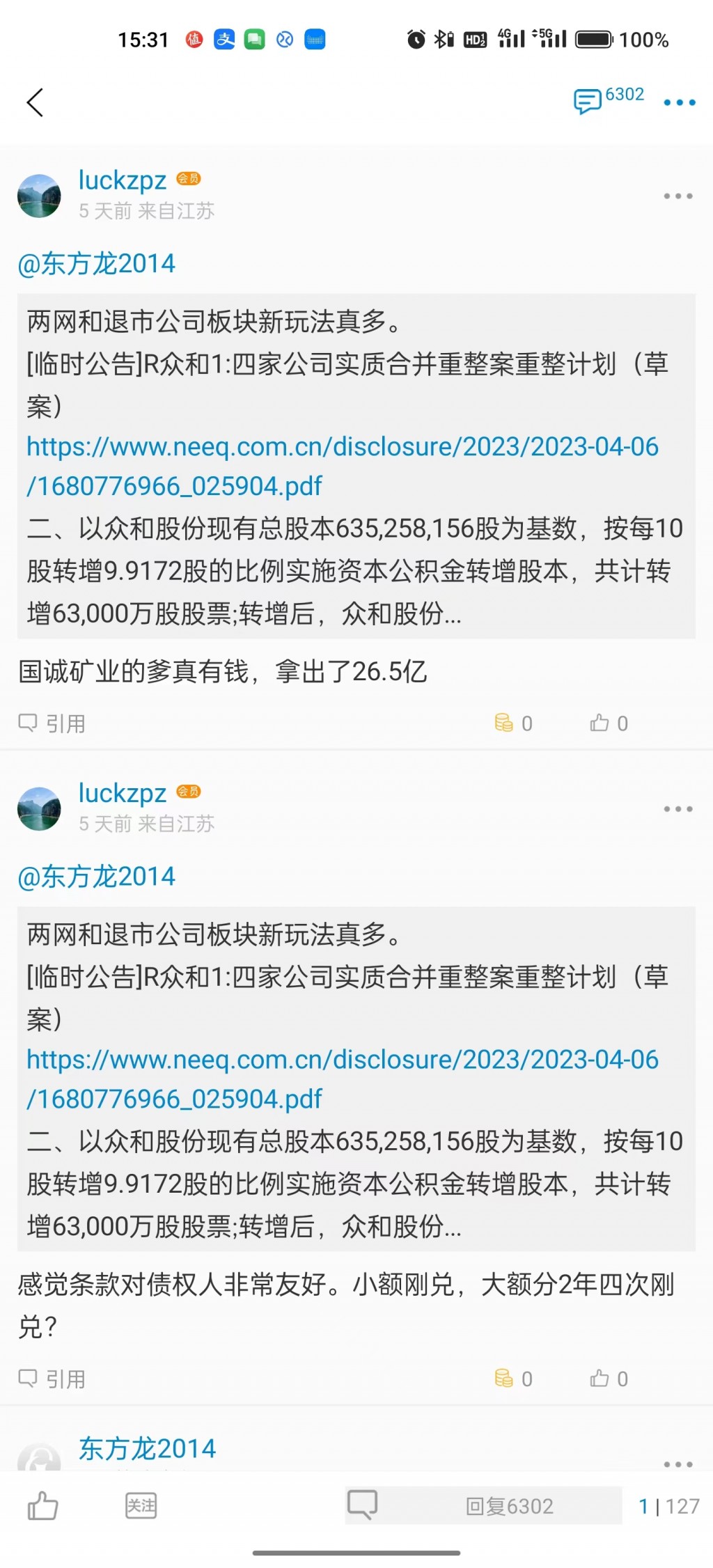Tap the 回复6302 reply box
The width and height of the screenshot is (713, 1568).
[x=509, y=1505]
